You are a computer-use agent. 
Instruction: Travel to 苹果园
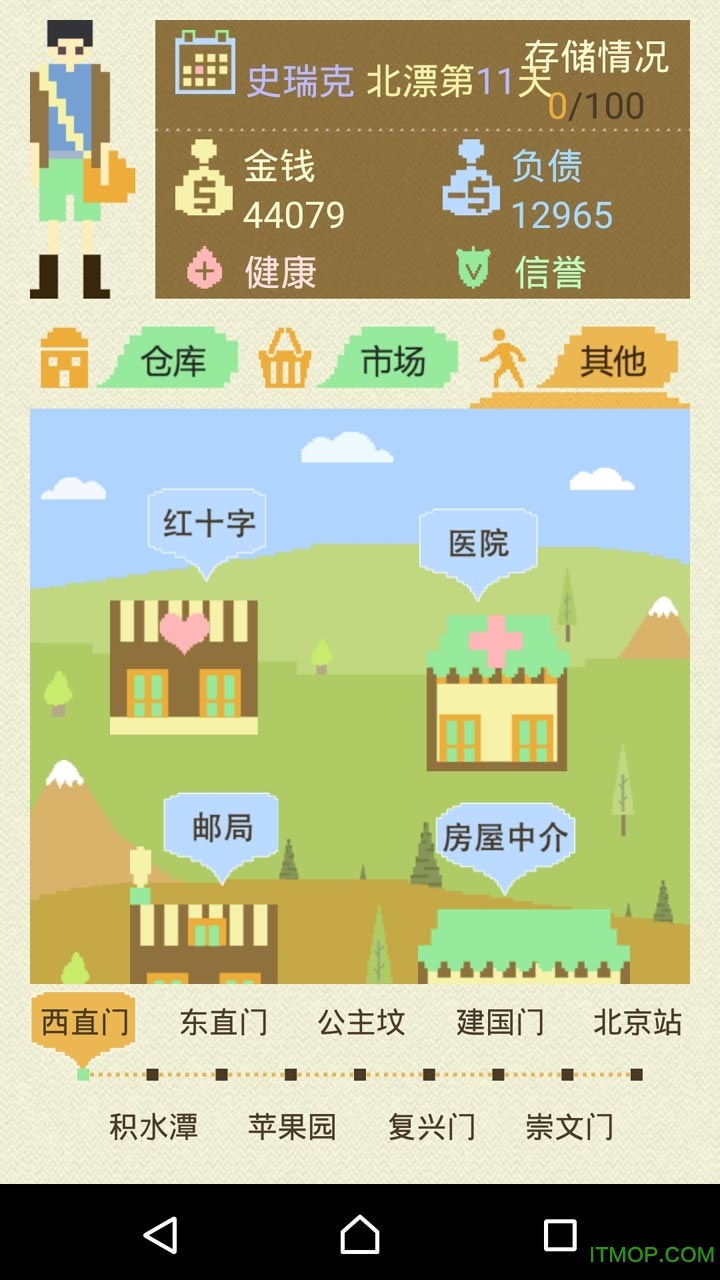click(293, 1127)
